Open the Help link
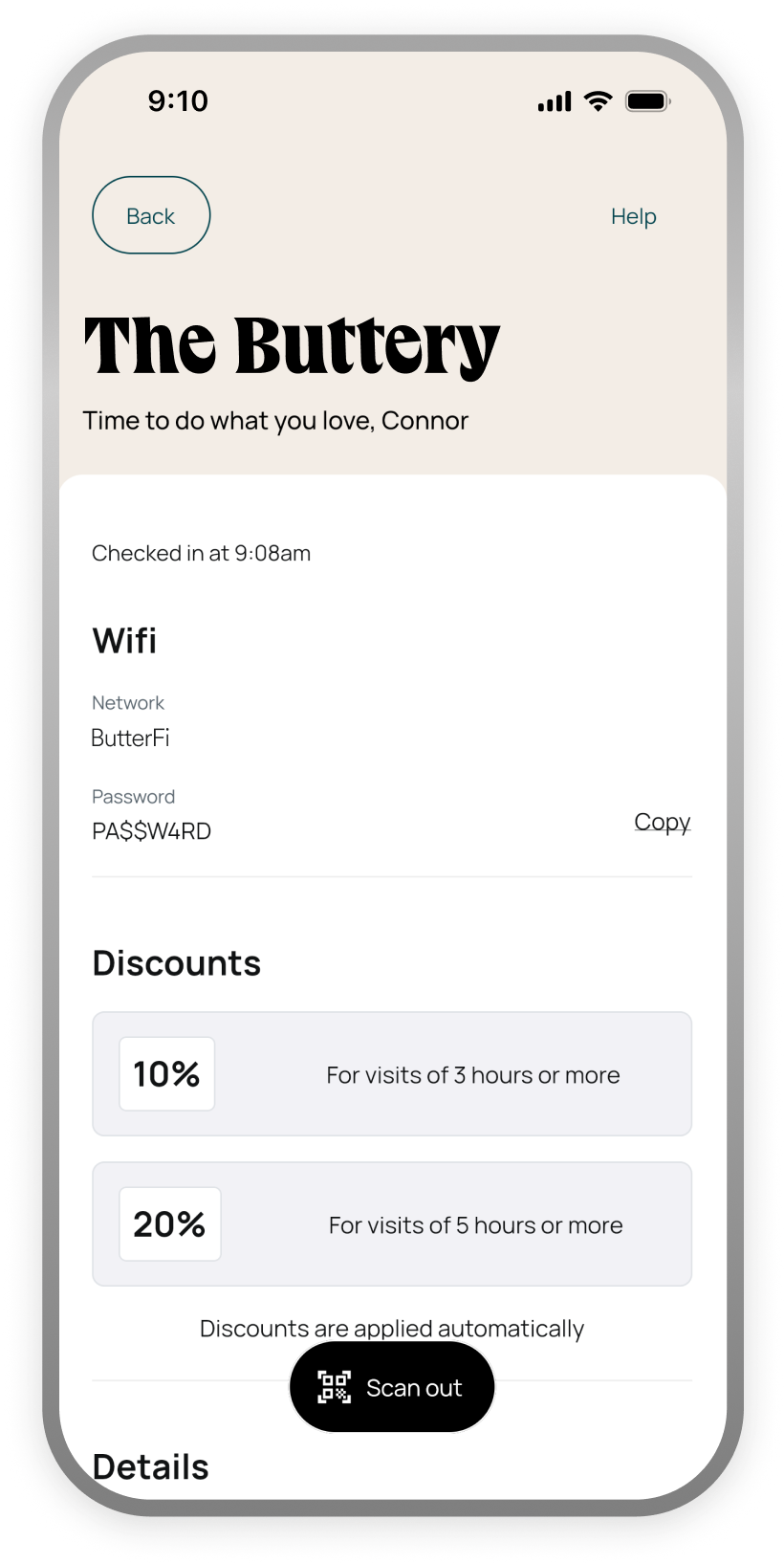 [x=633, y=216]
